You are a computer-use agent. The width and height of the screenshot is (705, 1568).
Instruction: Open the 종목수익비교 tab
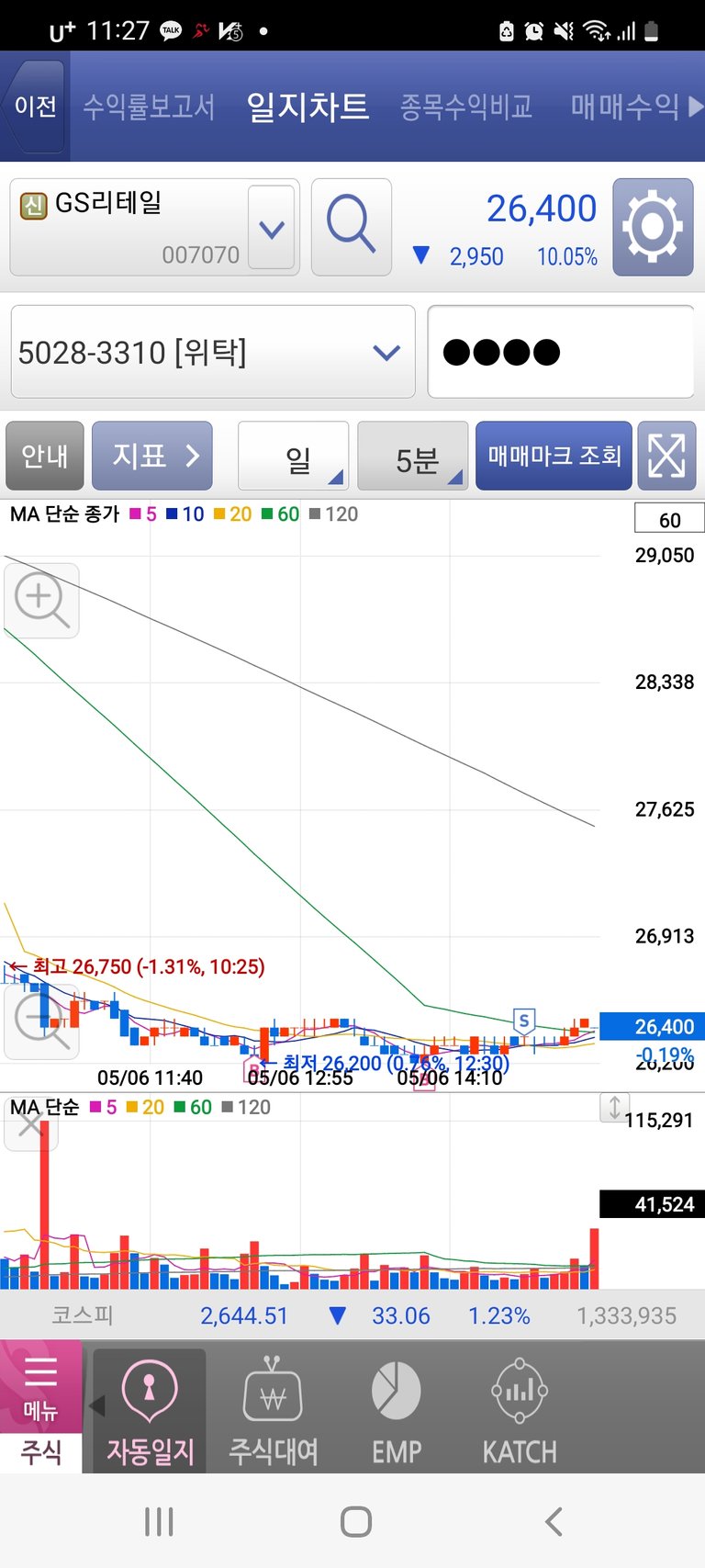pos(465,107)
